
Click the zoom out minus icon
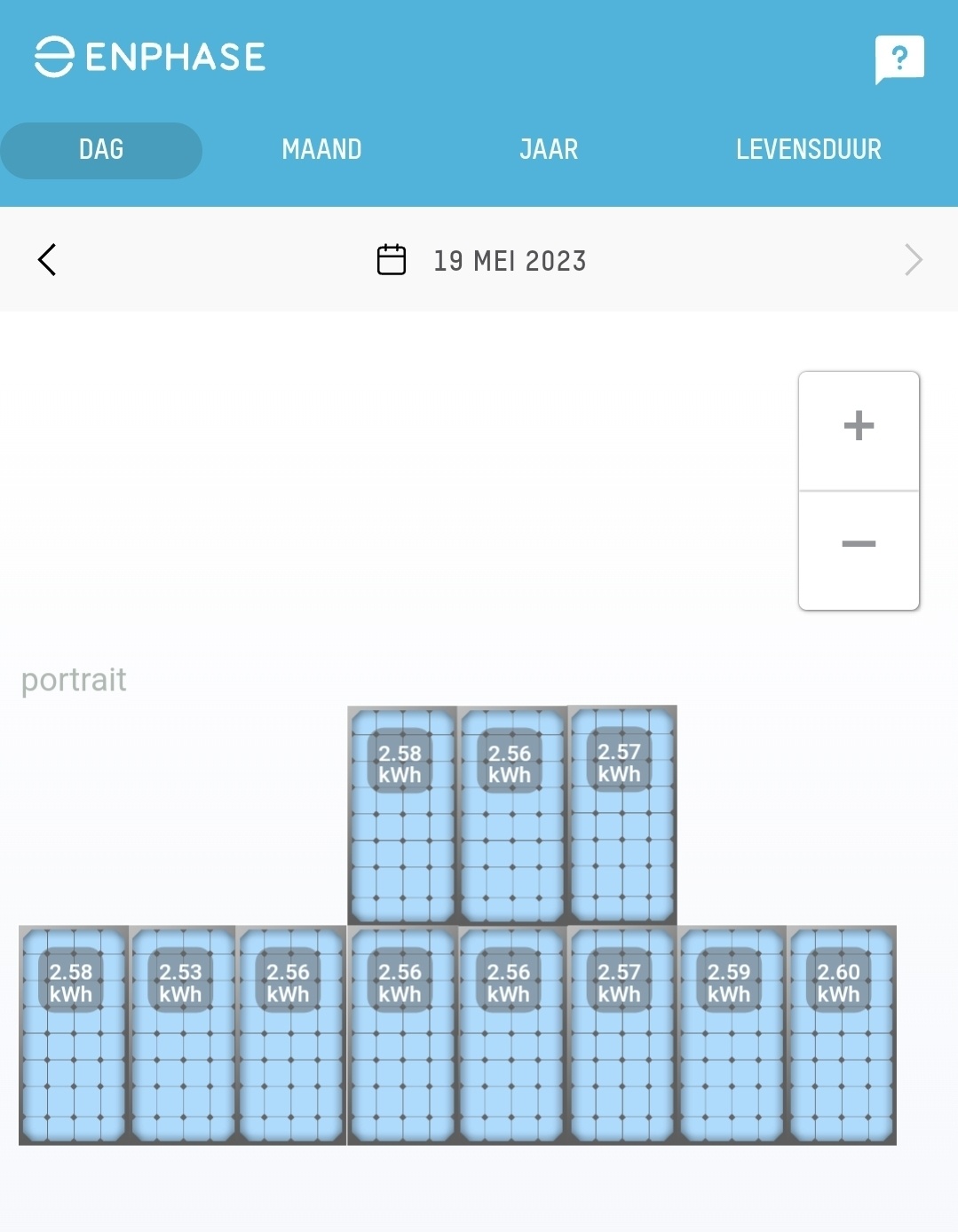(858, 545)
